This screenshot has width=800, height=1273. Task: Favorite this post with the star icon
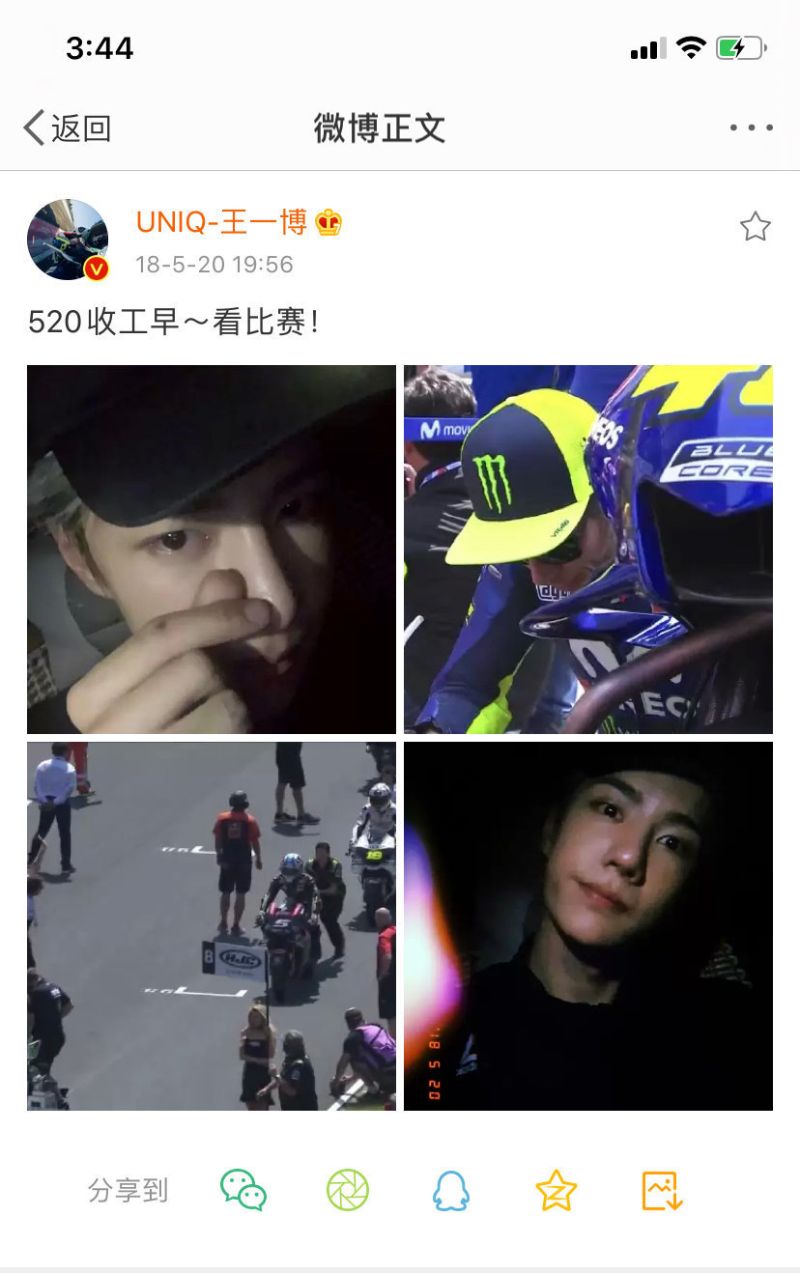pos(755,227)
